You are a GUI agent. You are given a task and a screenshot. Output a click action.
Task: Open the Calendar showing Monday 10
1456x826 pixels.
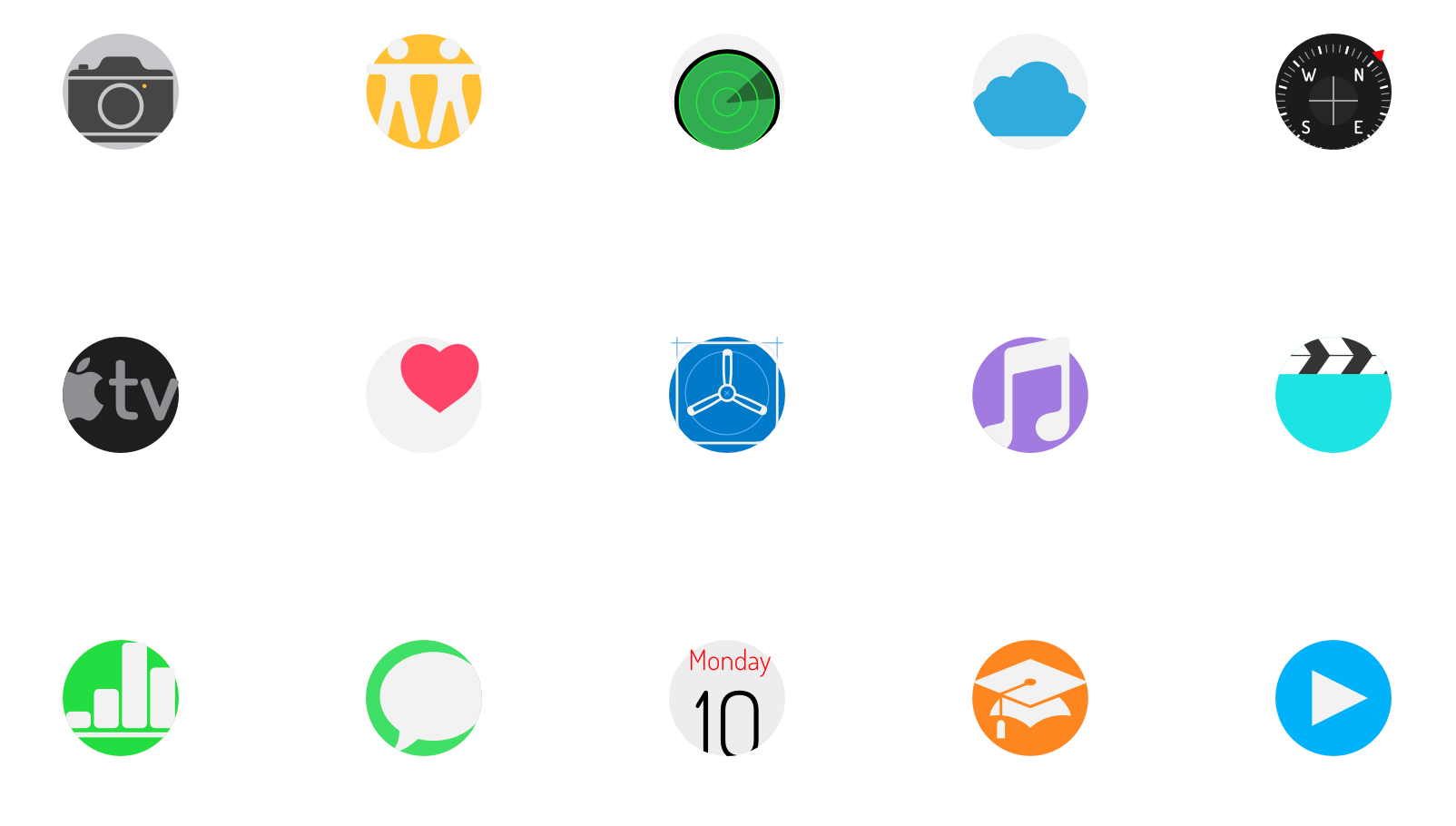(x=727, y=698)
